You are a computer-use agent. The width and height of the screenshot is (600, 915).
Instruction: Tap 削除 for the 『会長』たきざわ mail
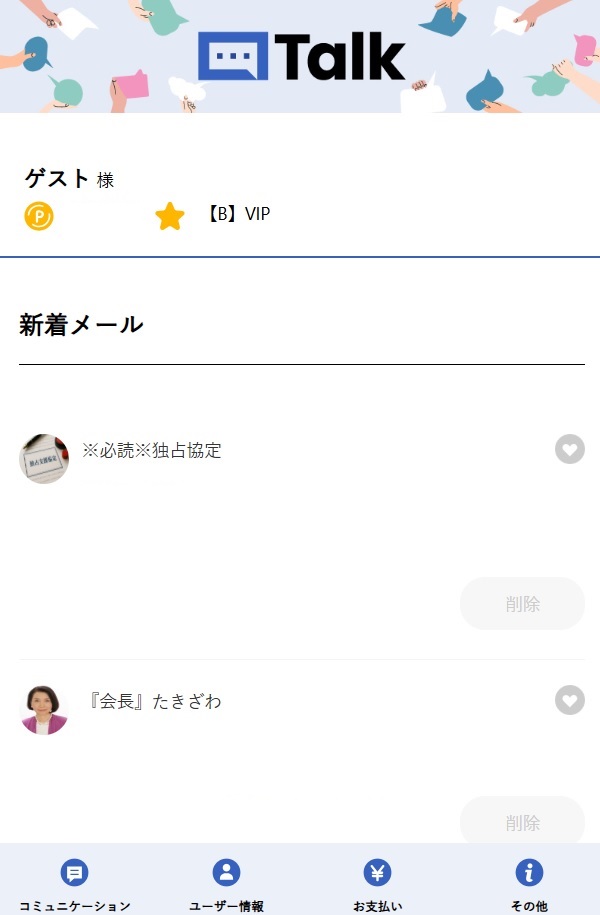point(522,823)
